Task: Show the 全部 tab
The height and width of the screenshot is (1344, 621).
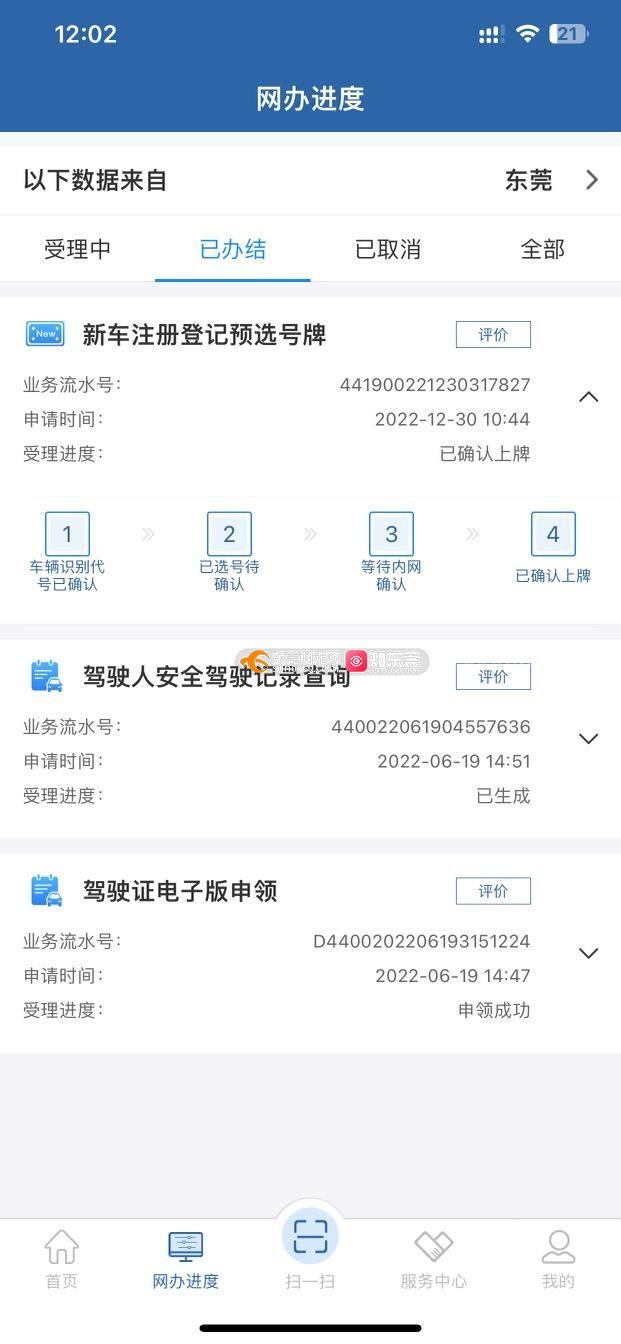Action: tap(543, 249)
